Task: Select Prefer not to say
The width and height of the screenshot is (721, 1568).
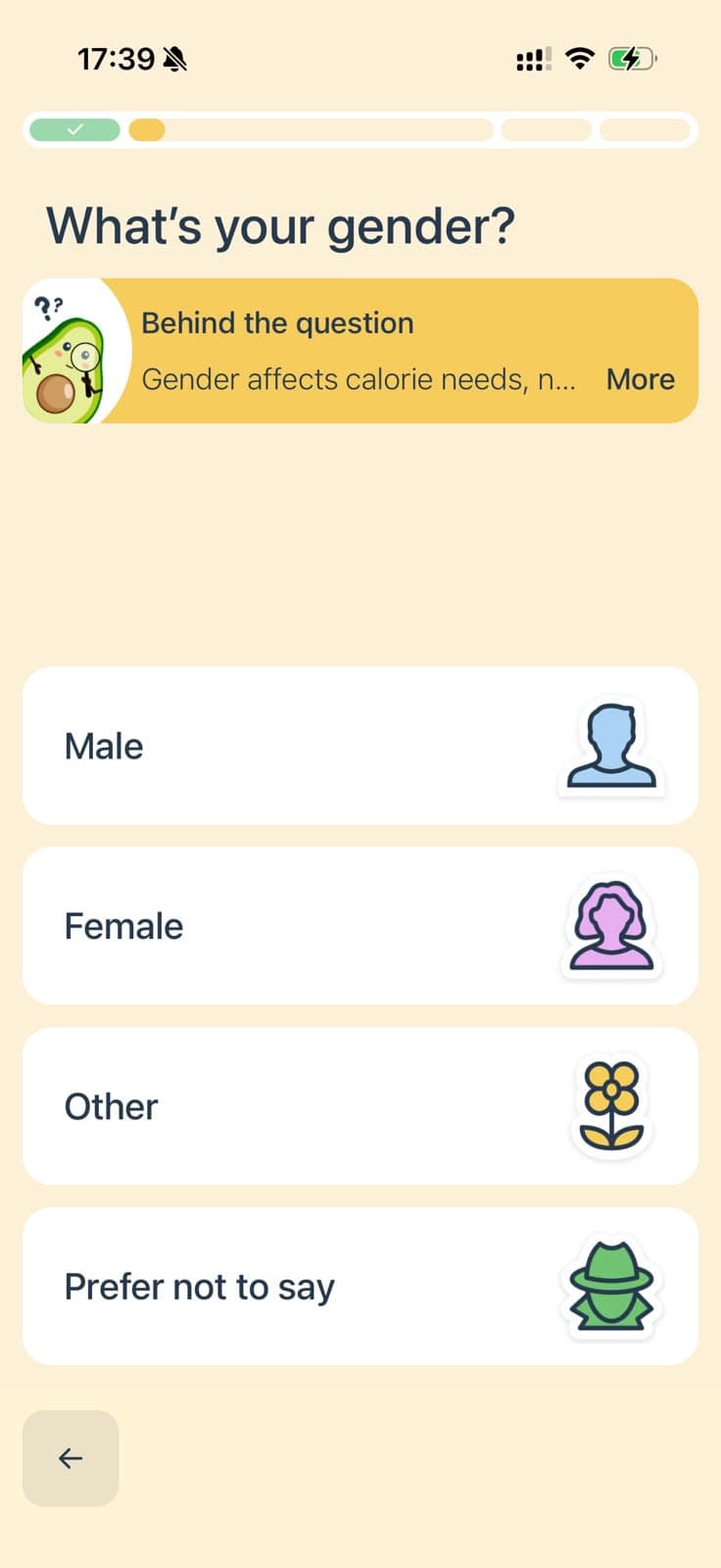Action: pos(360,1287)
